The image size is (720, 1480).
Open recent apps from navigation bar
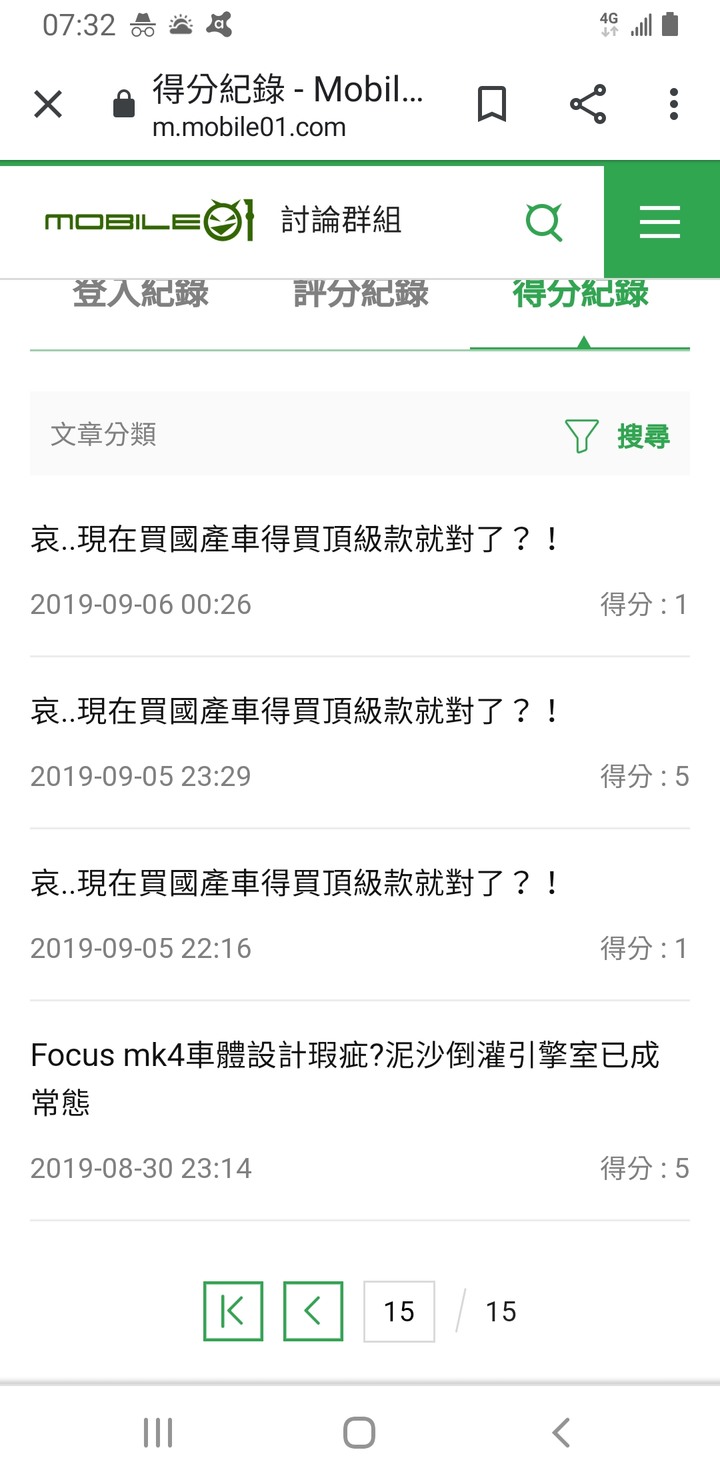(158, 1432)
